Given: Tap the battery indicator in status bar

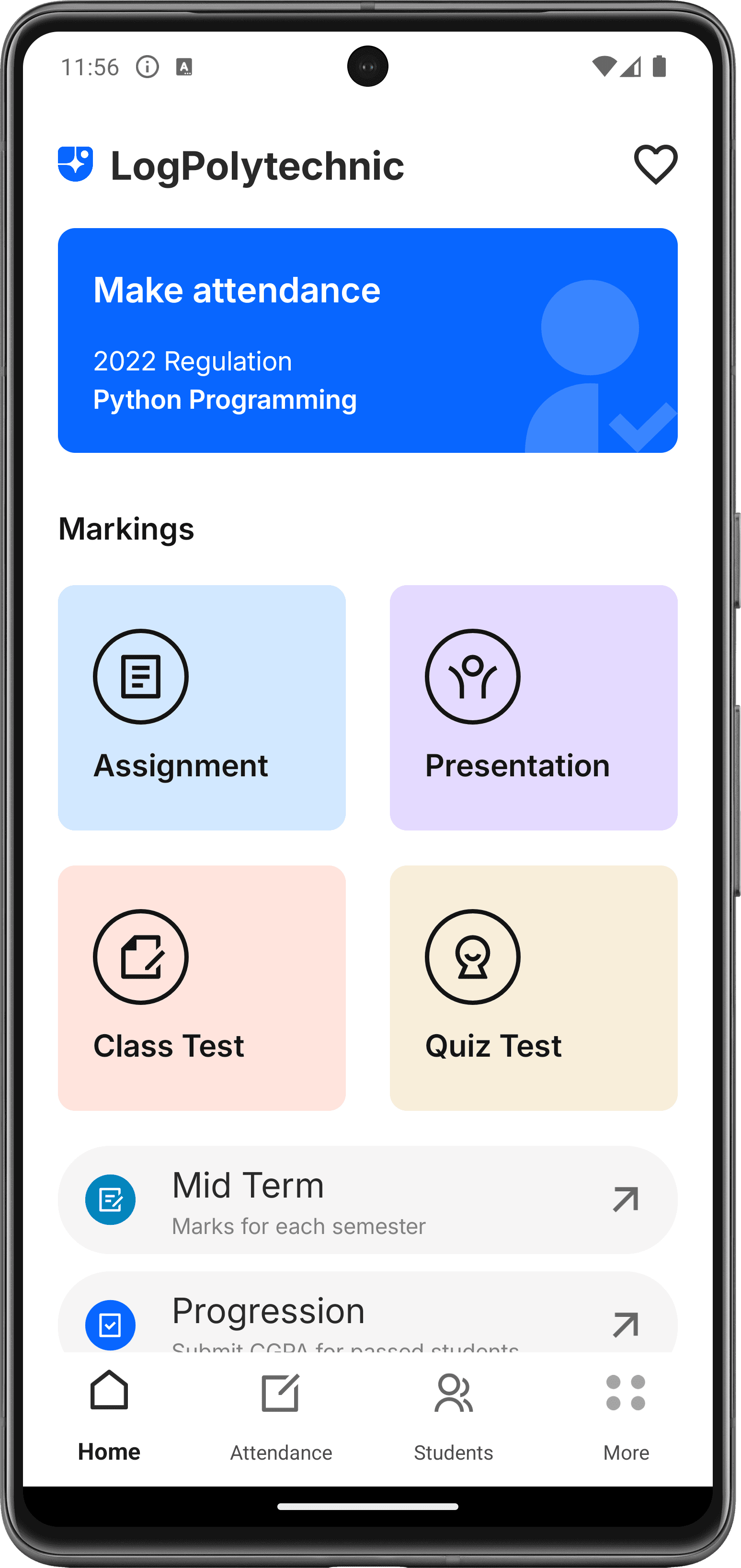Looking at the screenshot, I should 660,67.
